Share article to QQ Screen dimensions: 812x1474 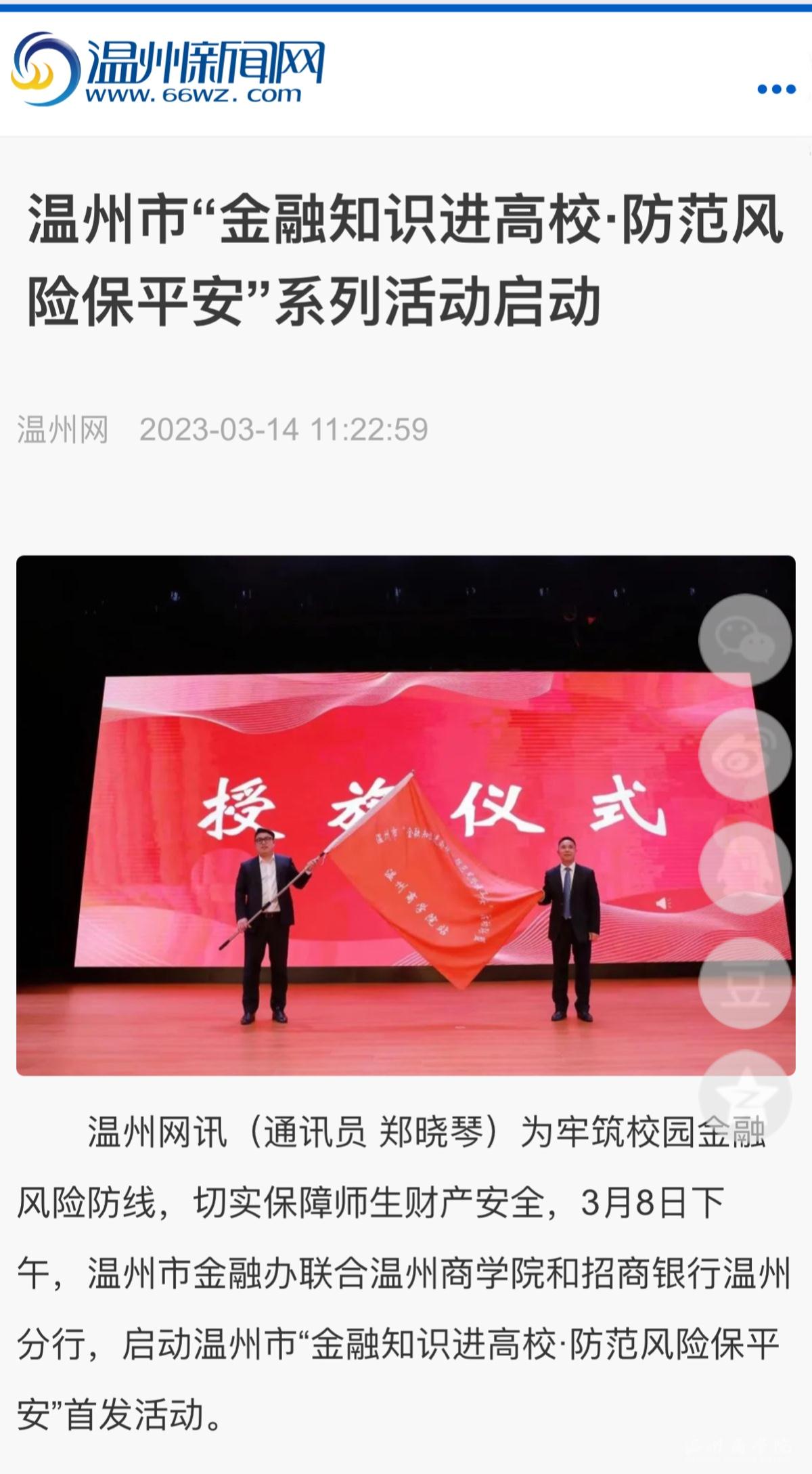pos(744,868)
